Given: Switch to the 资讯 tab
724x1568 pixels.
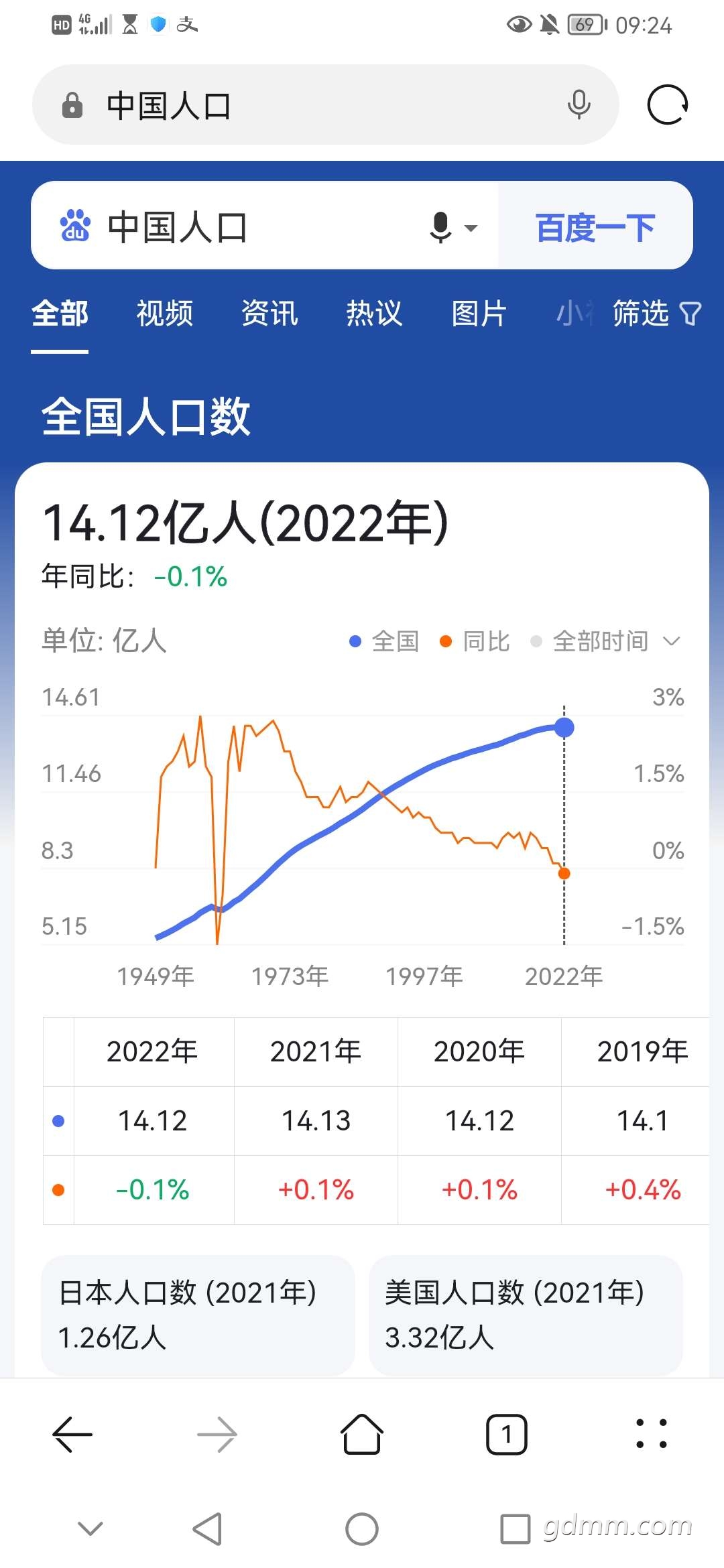Looking at the screenshot, I should [269, 314].
